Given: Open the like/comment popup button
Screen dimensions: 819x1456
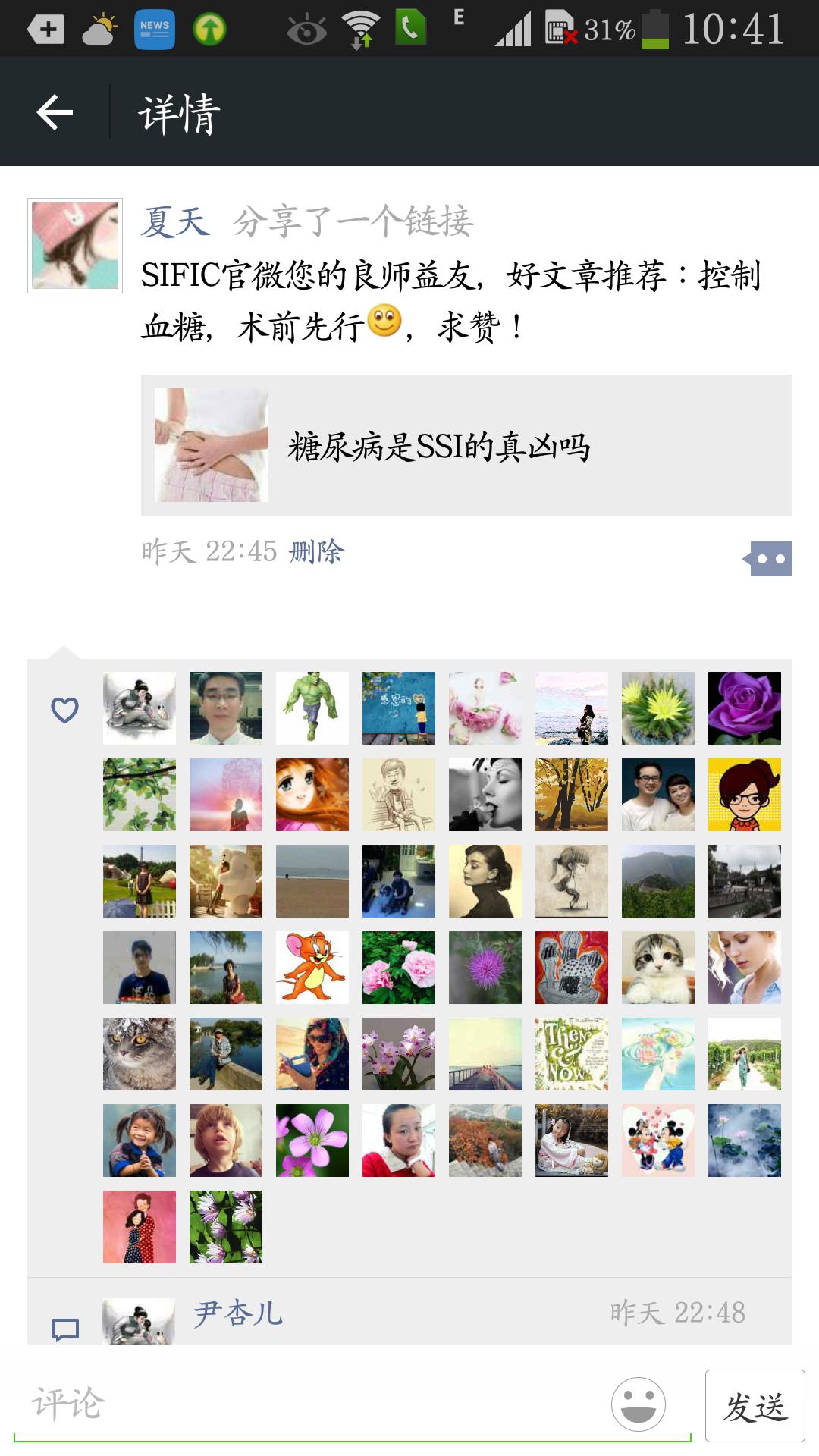Looking at the screenshot, I should pyautogui.click(x=769, y=559).
